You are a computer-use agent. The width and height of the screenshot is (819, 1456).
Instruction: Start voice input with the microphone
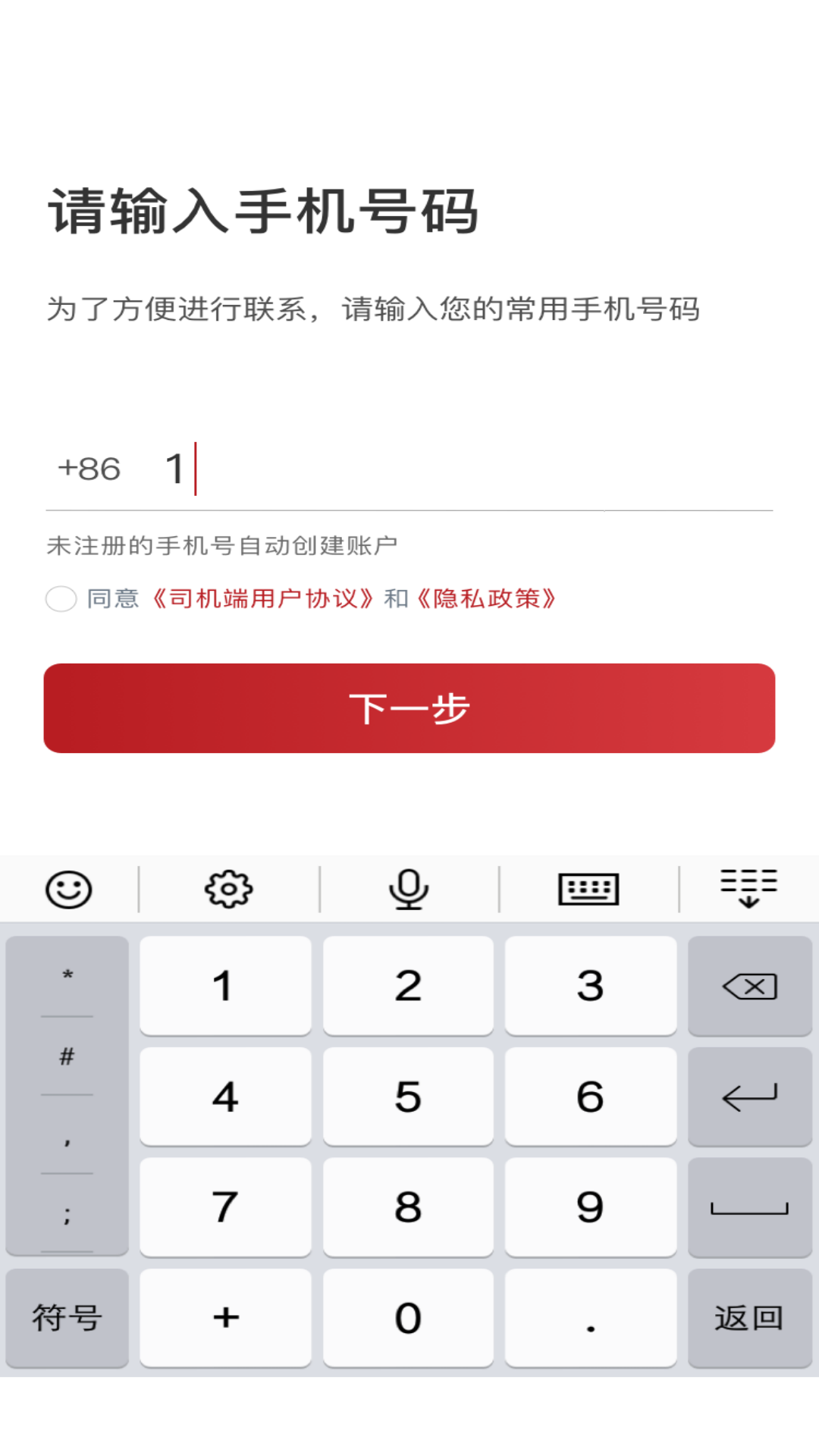coord(409,889)
